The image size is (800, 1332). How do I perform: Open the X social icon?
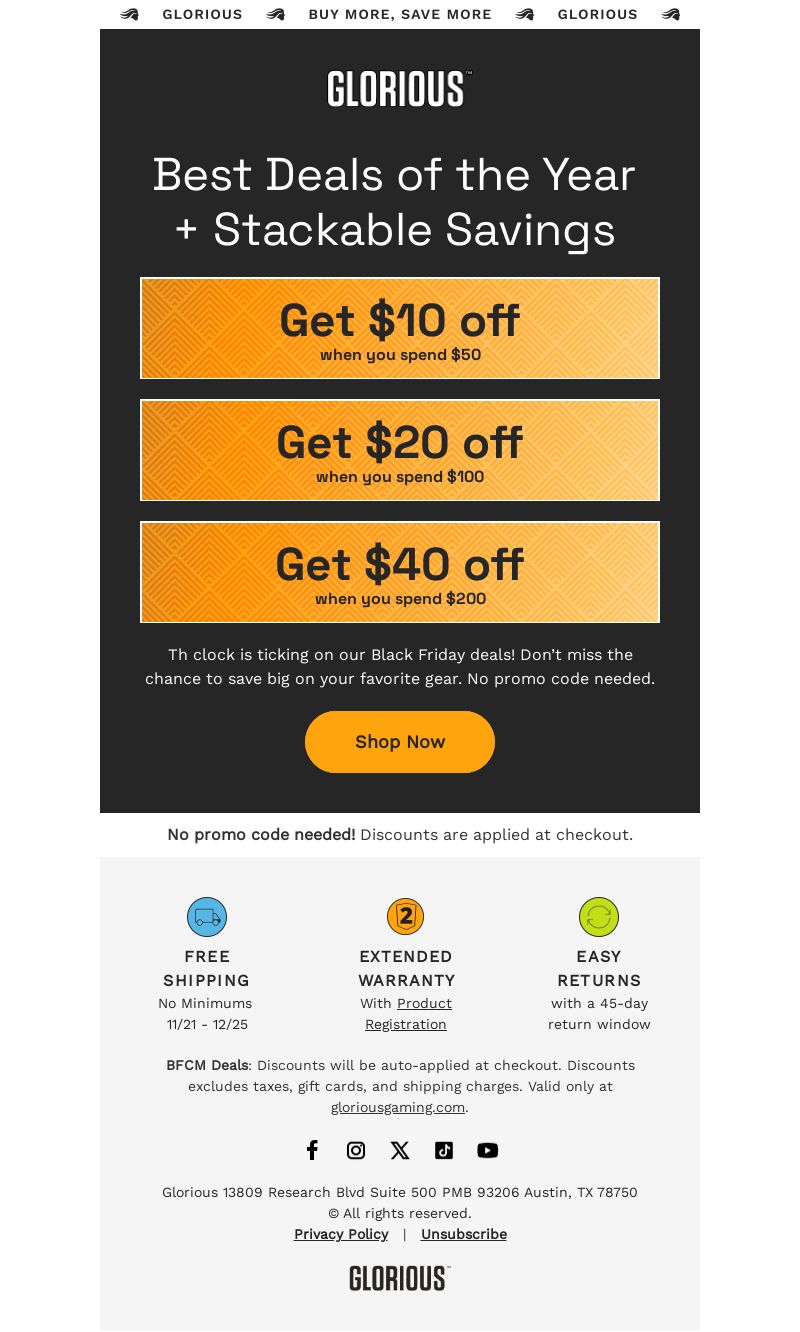(400, 1150)
